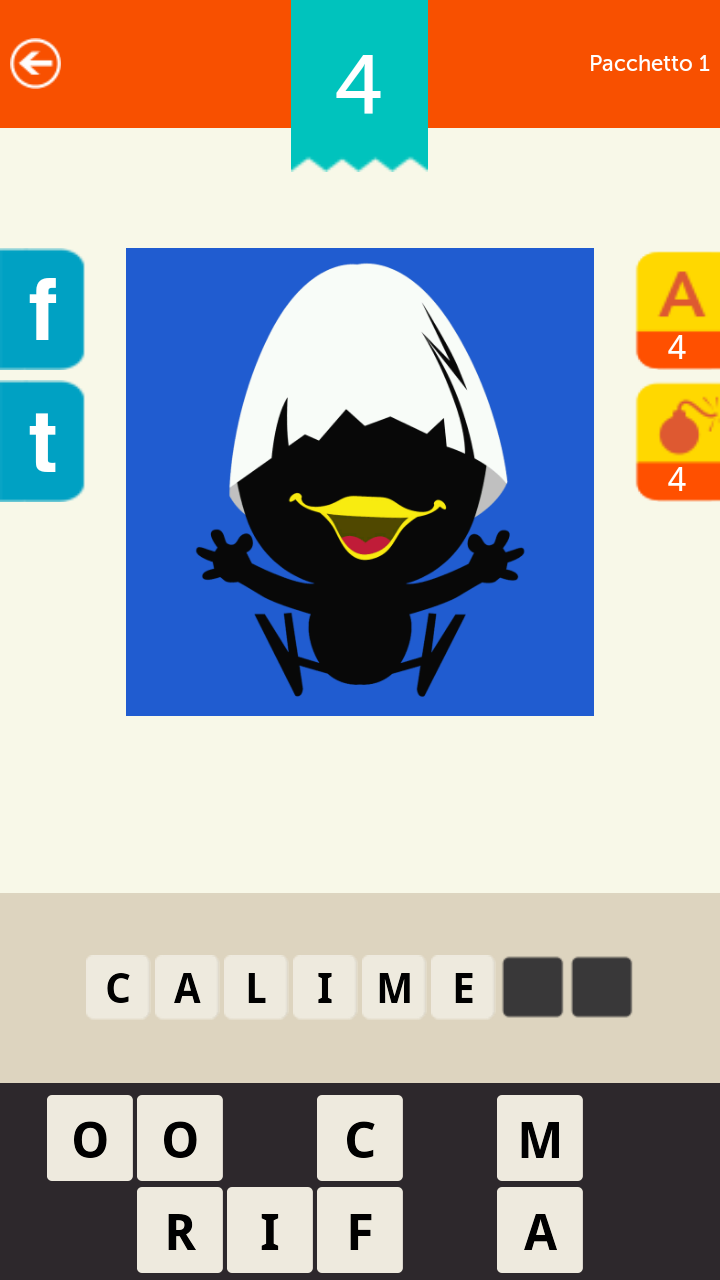
Task: Pick the letter R tile
Action: click(180, 1230)
